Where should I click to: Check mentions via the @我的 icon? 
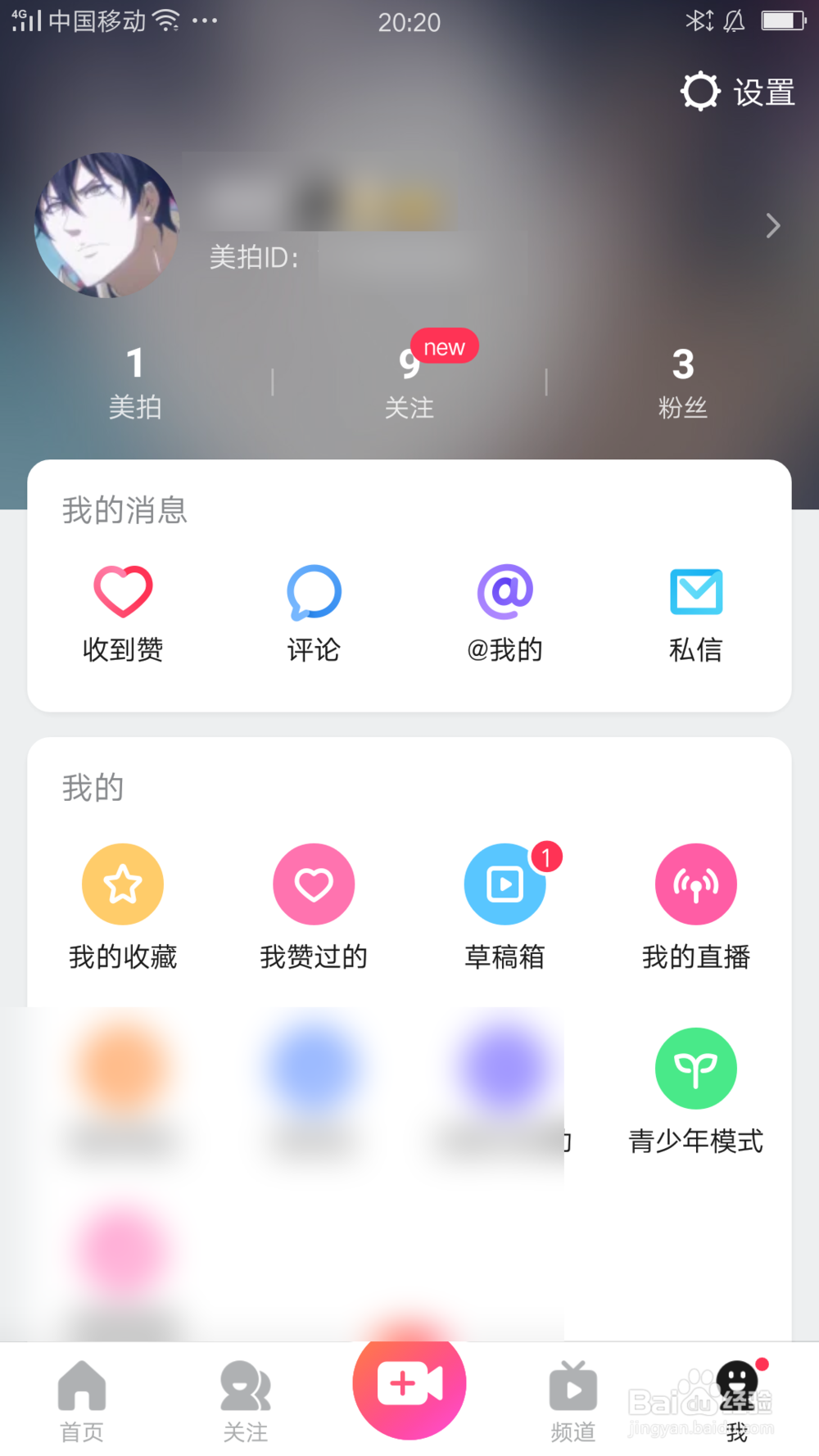(x=505, y=591)
